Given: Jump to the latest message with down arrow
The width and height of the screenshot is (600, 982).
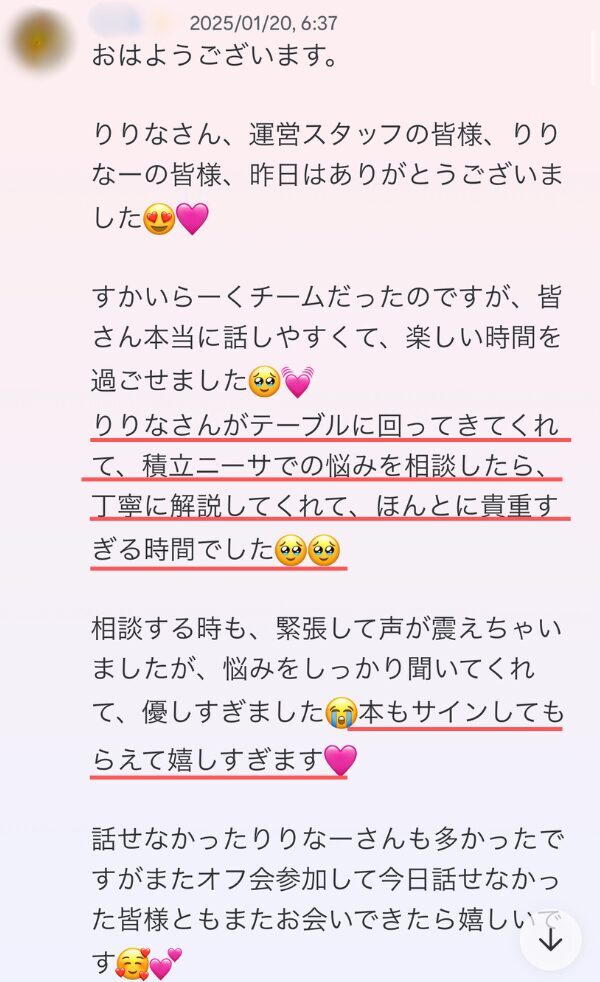Looking at the screenshot, I should tap(551, 939).
